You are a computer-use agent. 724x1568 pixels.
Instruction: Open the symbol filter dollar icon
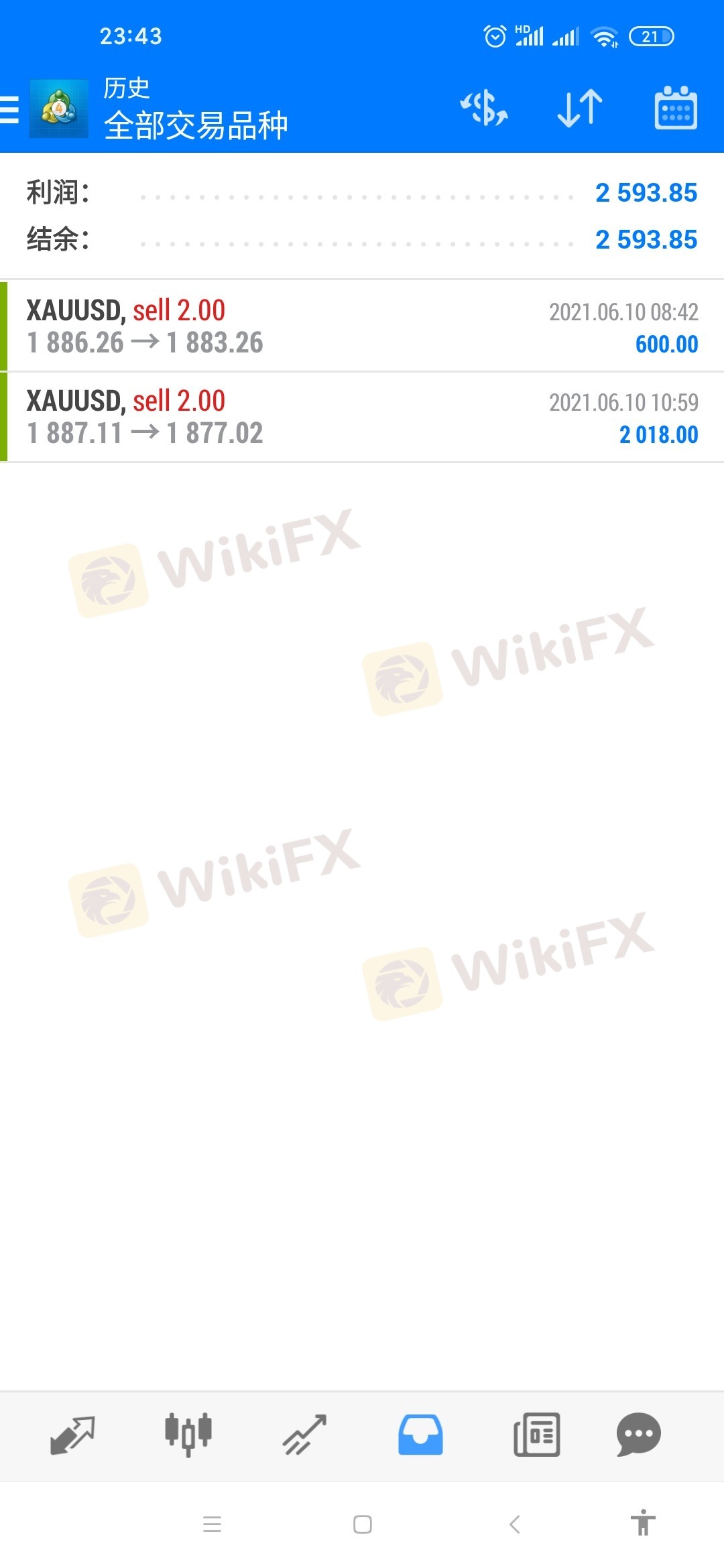[483, 108]
